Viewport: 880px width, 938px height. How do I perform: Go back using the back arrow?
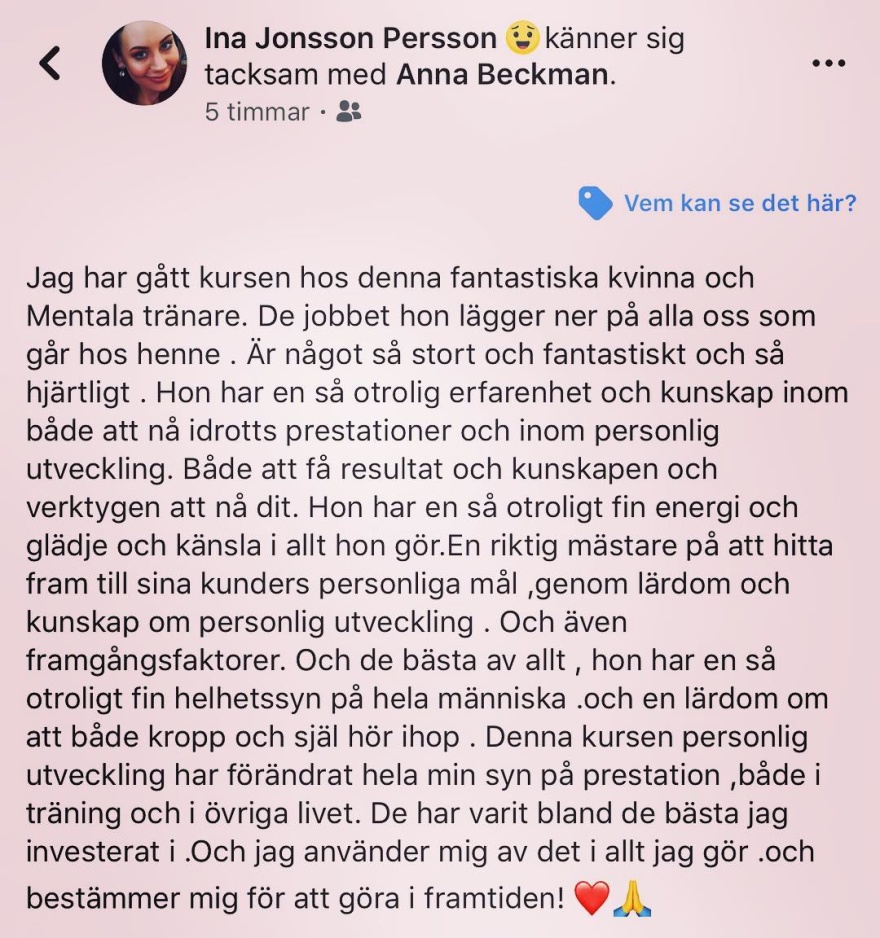[50, 64]
